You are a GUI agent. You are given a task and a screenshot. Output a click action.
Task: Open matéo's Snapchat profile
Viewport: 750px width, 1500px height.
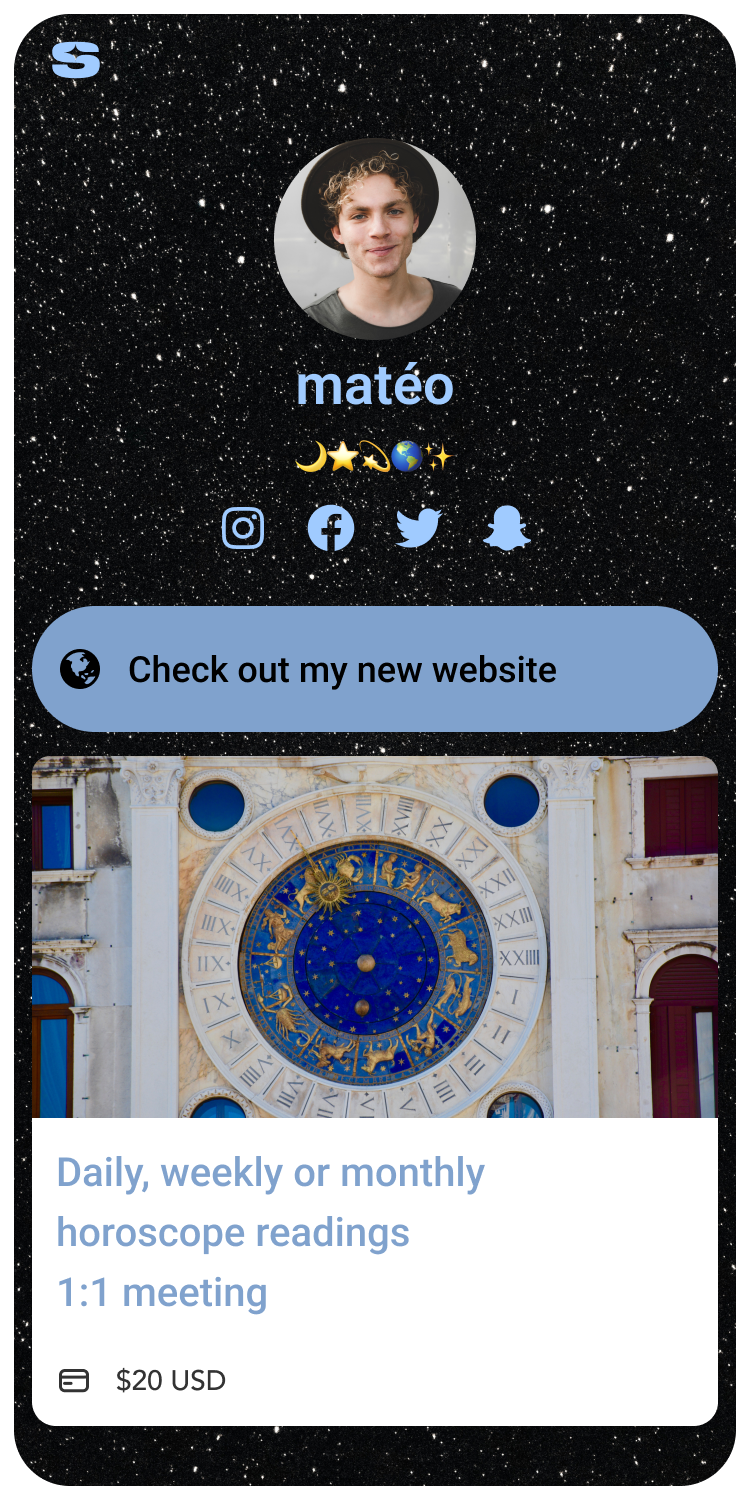pos(506,528)
